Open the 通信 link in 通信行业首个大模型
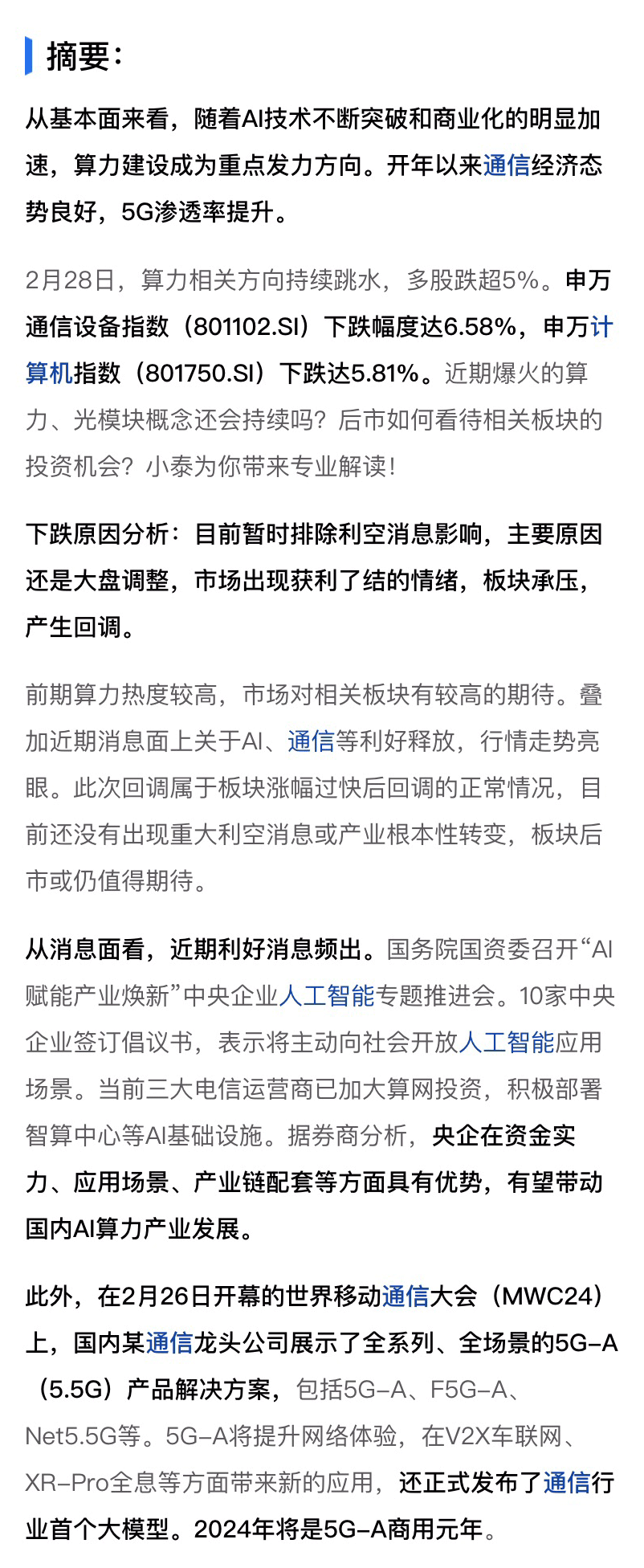This screenshot has width=644, height=1568. pyautogui.click(x=567, y=1483)
